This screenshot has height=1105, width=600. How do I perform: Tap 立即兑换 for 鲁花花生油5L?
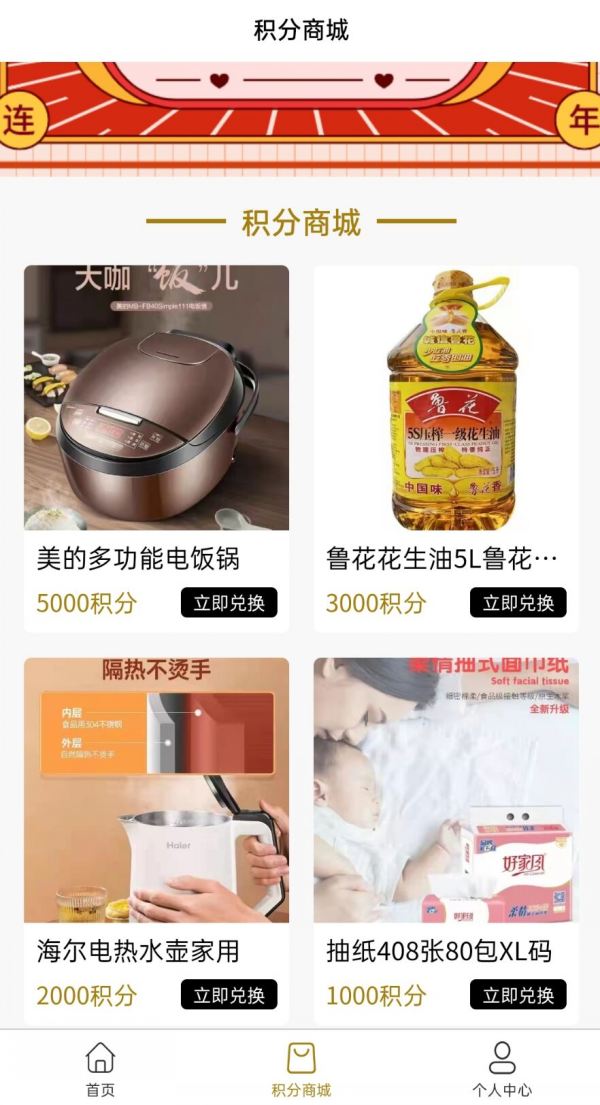pos(518,603)
